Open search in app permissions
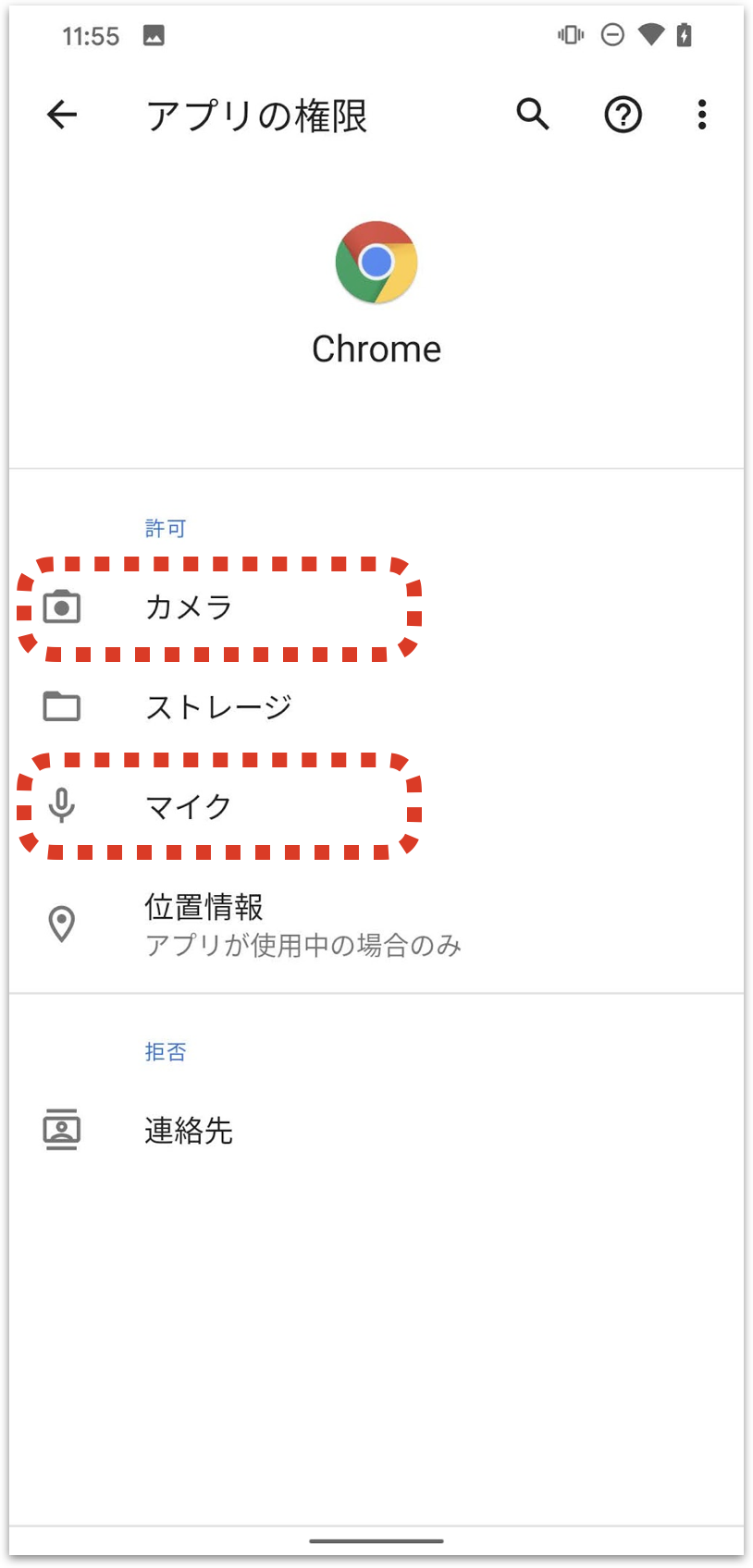This screenshot has height=1568, width=753. click(x=533, y=115)
